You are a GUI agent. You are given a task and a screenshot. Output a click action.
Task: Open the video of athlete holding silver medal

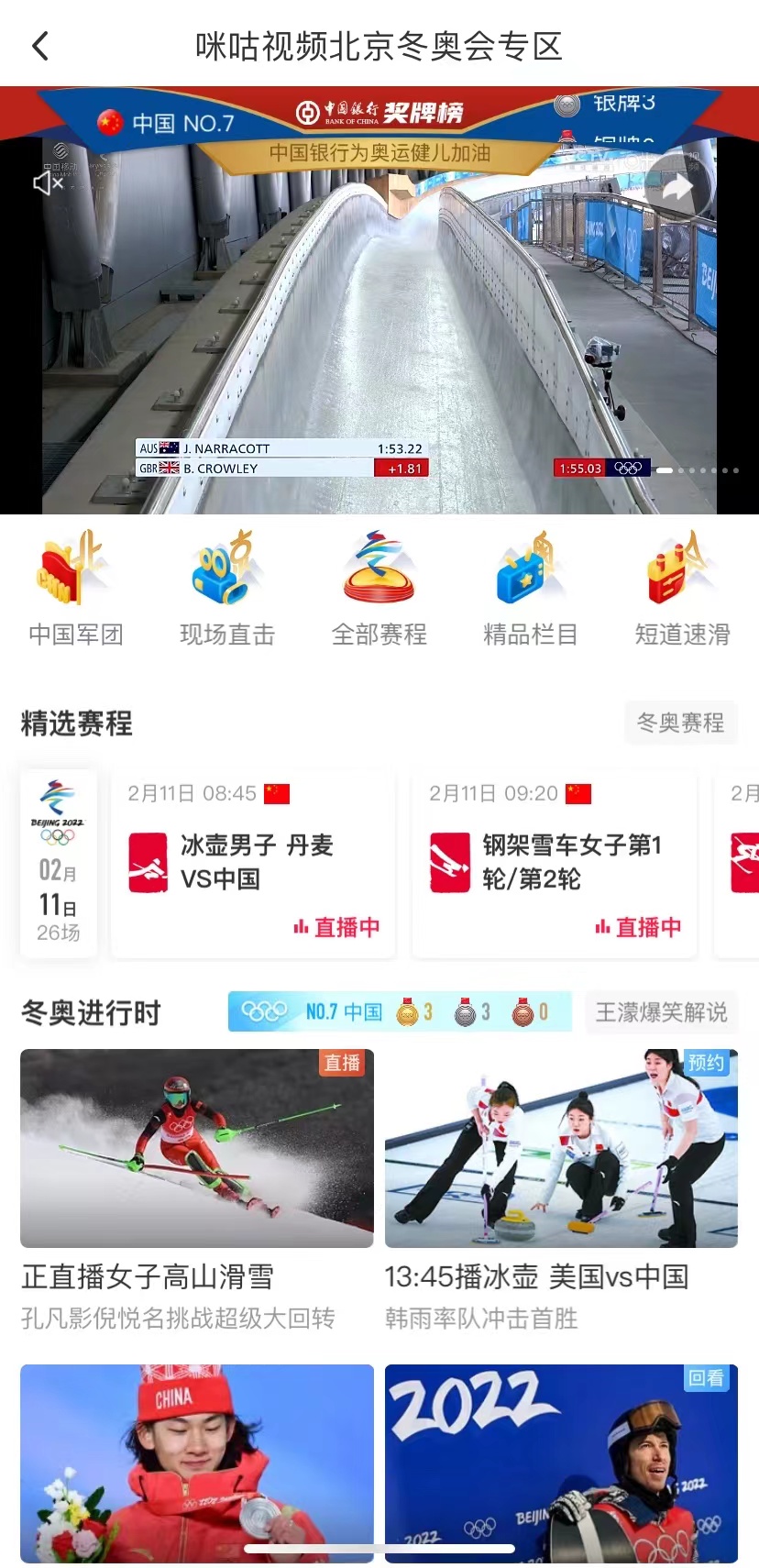196,1463
